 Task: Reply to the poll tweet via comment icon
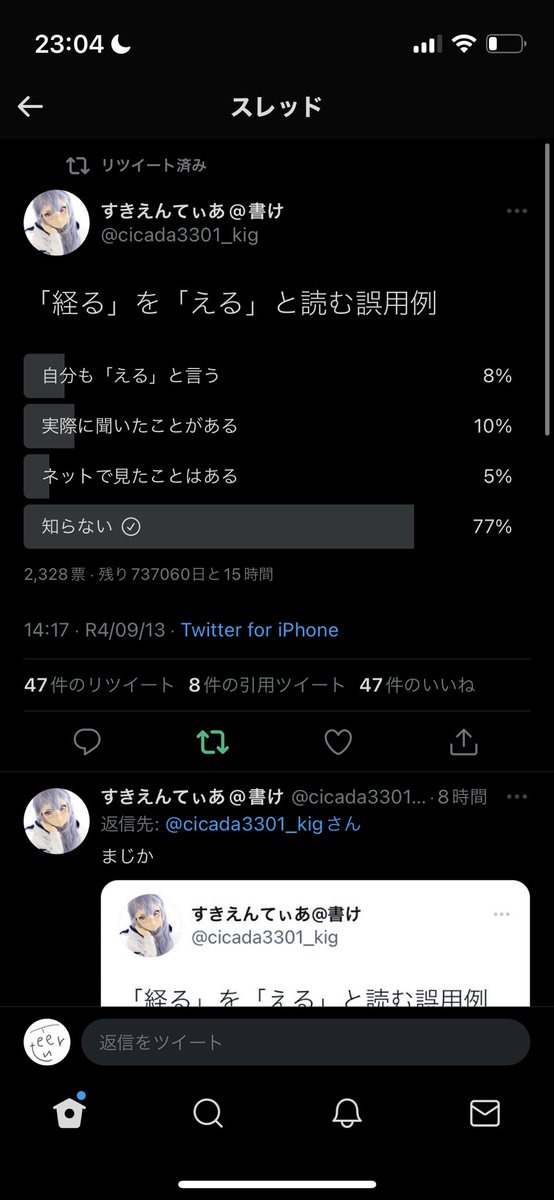[88, 742]
